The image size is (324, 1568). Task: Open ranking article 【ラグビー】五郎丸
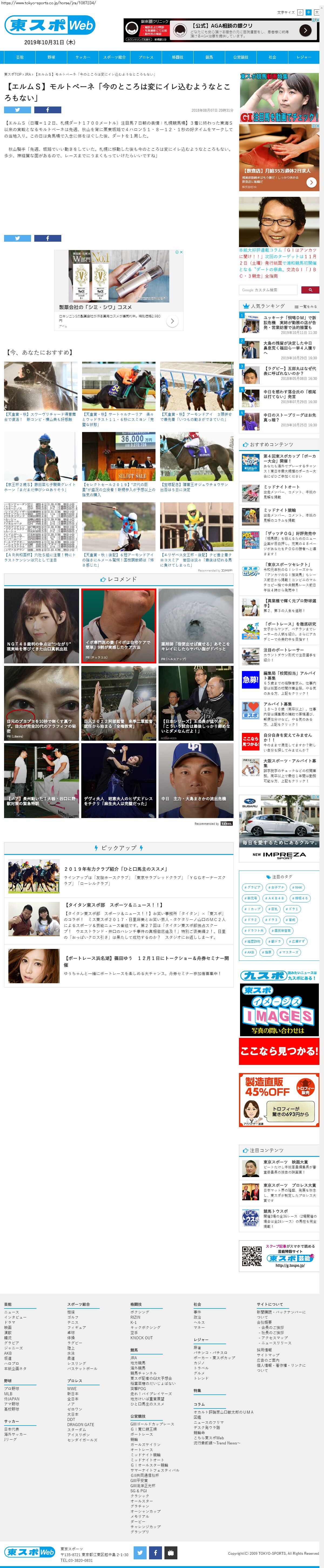[x=289, y=371]
